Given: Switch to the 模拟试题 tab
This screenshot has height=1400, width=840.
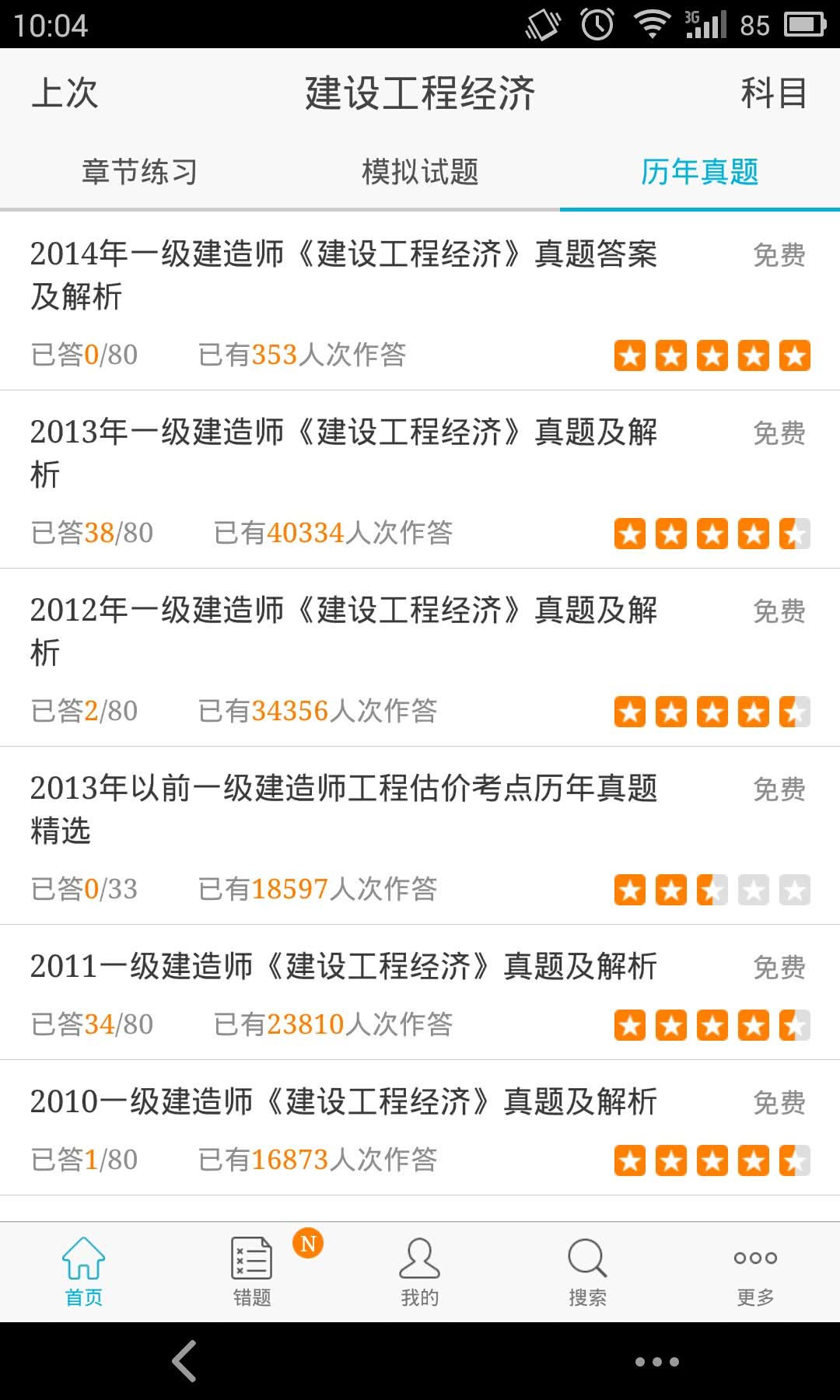Looking at the screenshot, I should (420, 172).
